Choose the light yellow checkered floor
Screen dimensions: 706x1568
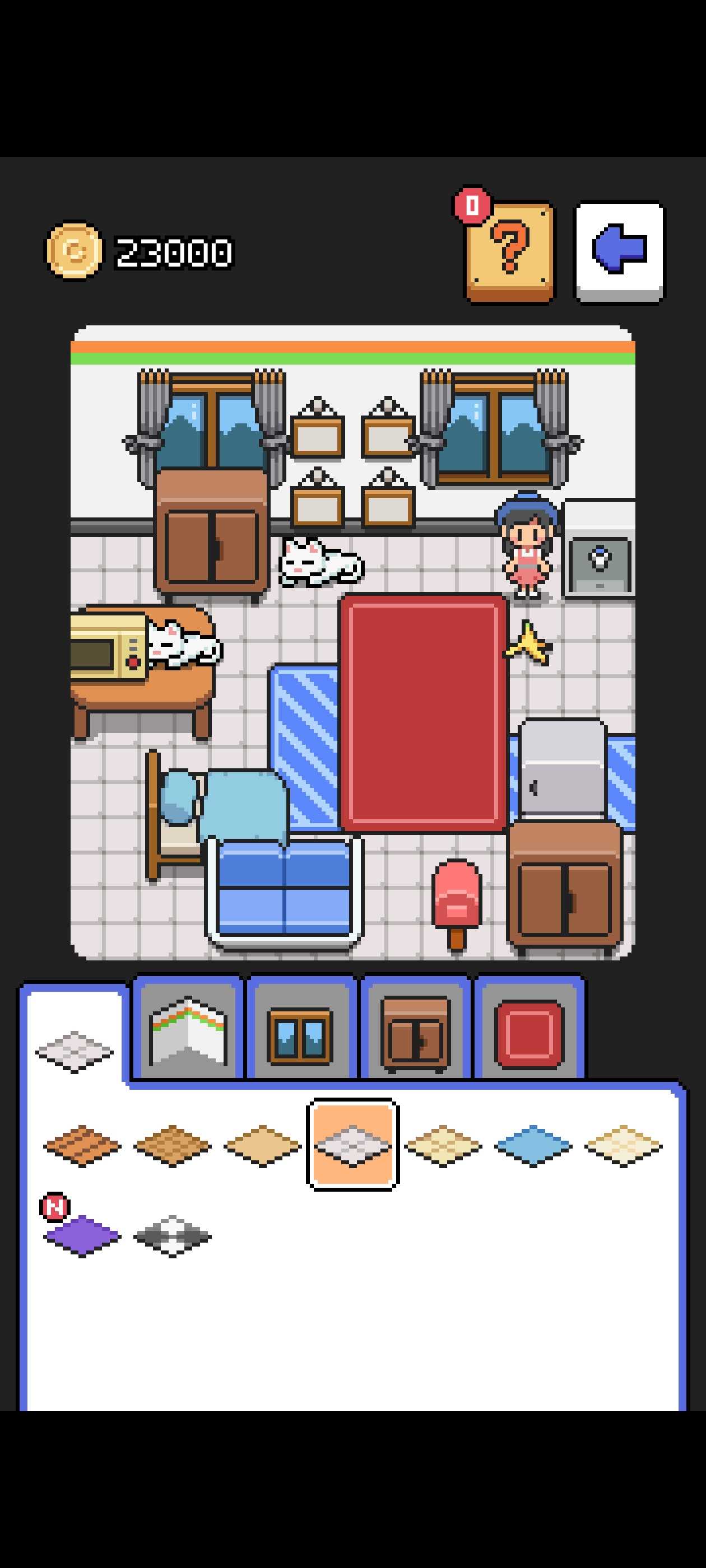[x=443, y=1146]
